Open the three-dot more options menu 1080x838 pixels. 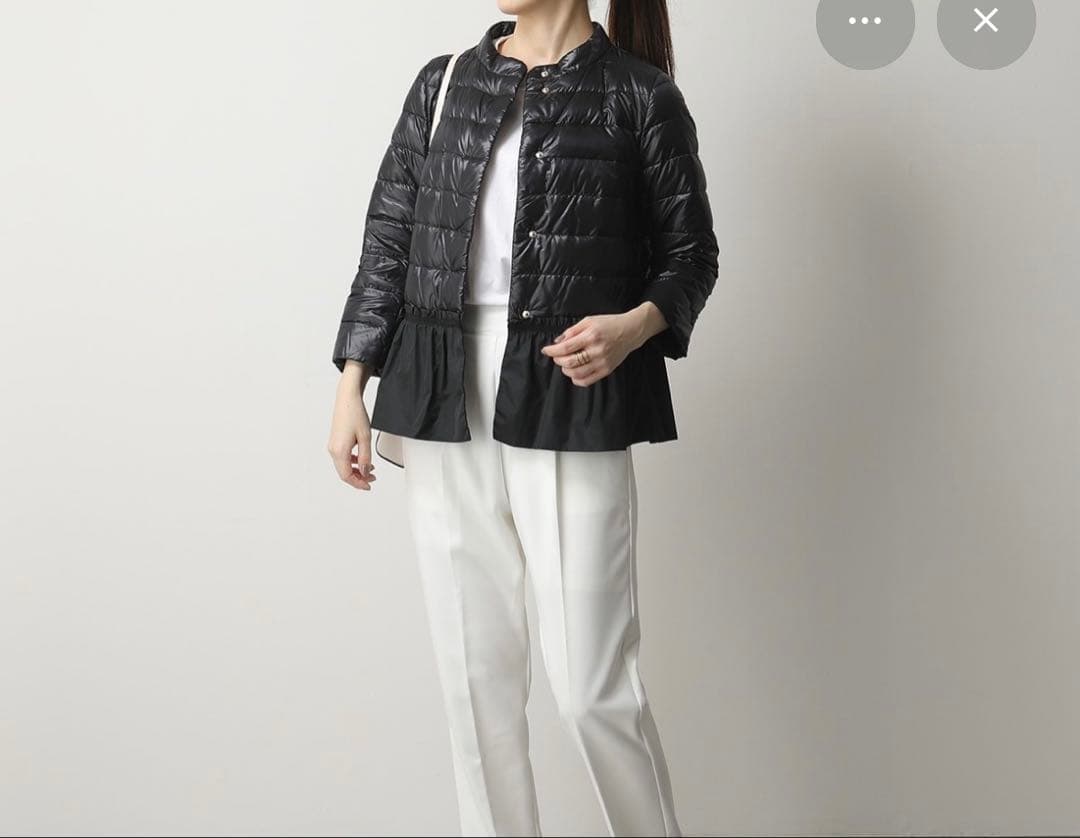(865, 20)
